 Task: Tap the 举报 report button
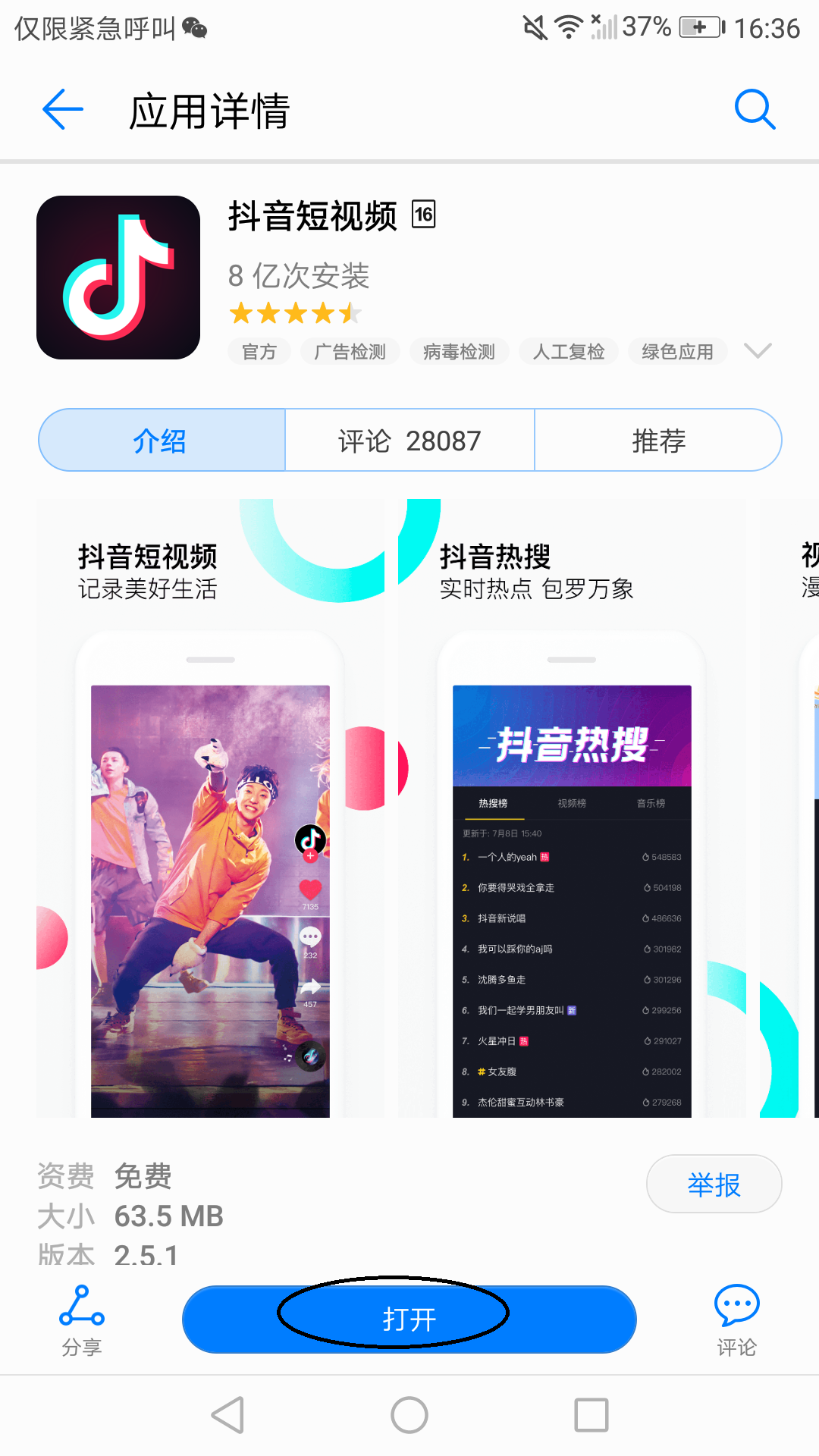click(714, 1184)
